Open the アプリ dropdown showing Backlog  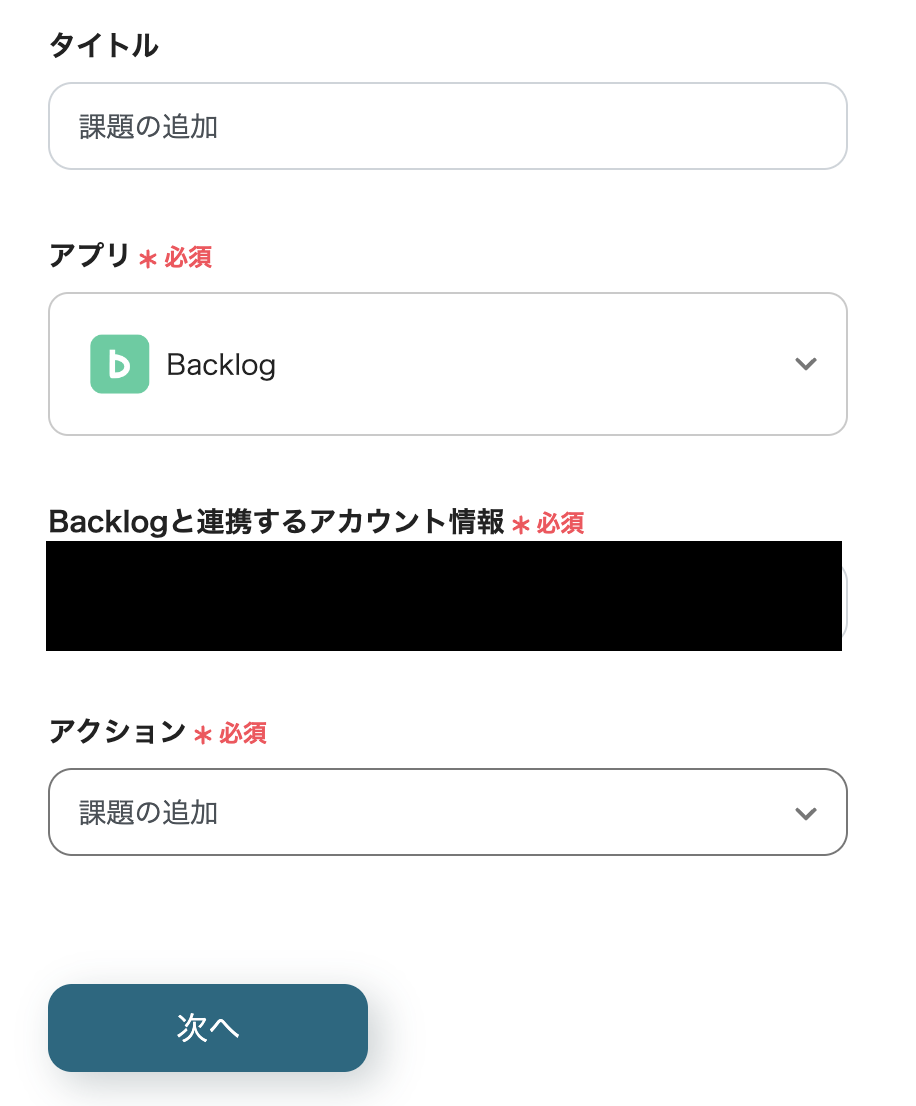pyautogui.click(x=447, y=364)
